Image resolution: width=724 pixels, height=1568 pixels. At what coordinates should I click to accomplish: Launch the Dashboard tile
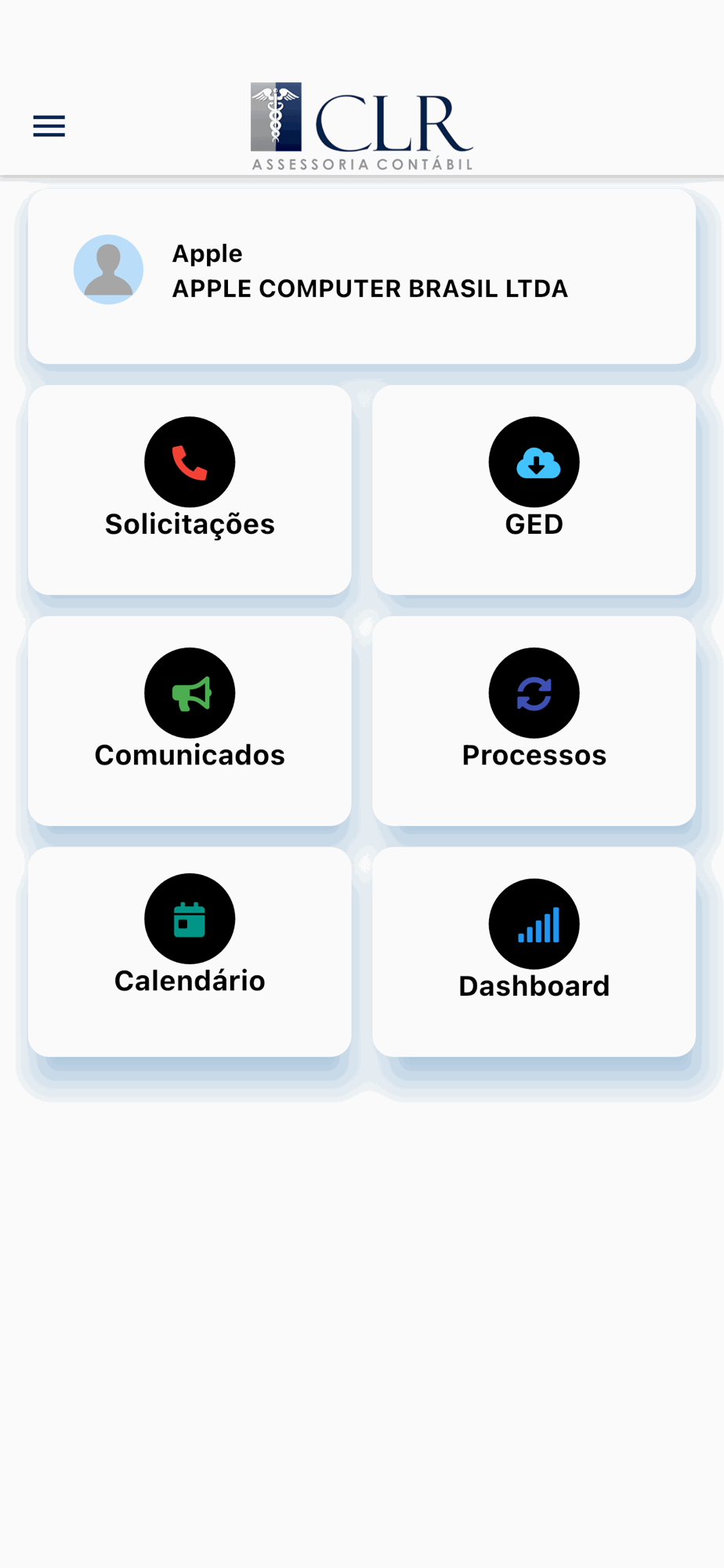[534, 952]
